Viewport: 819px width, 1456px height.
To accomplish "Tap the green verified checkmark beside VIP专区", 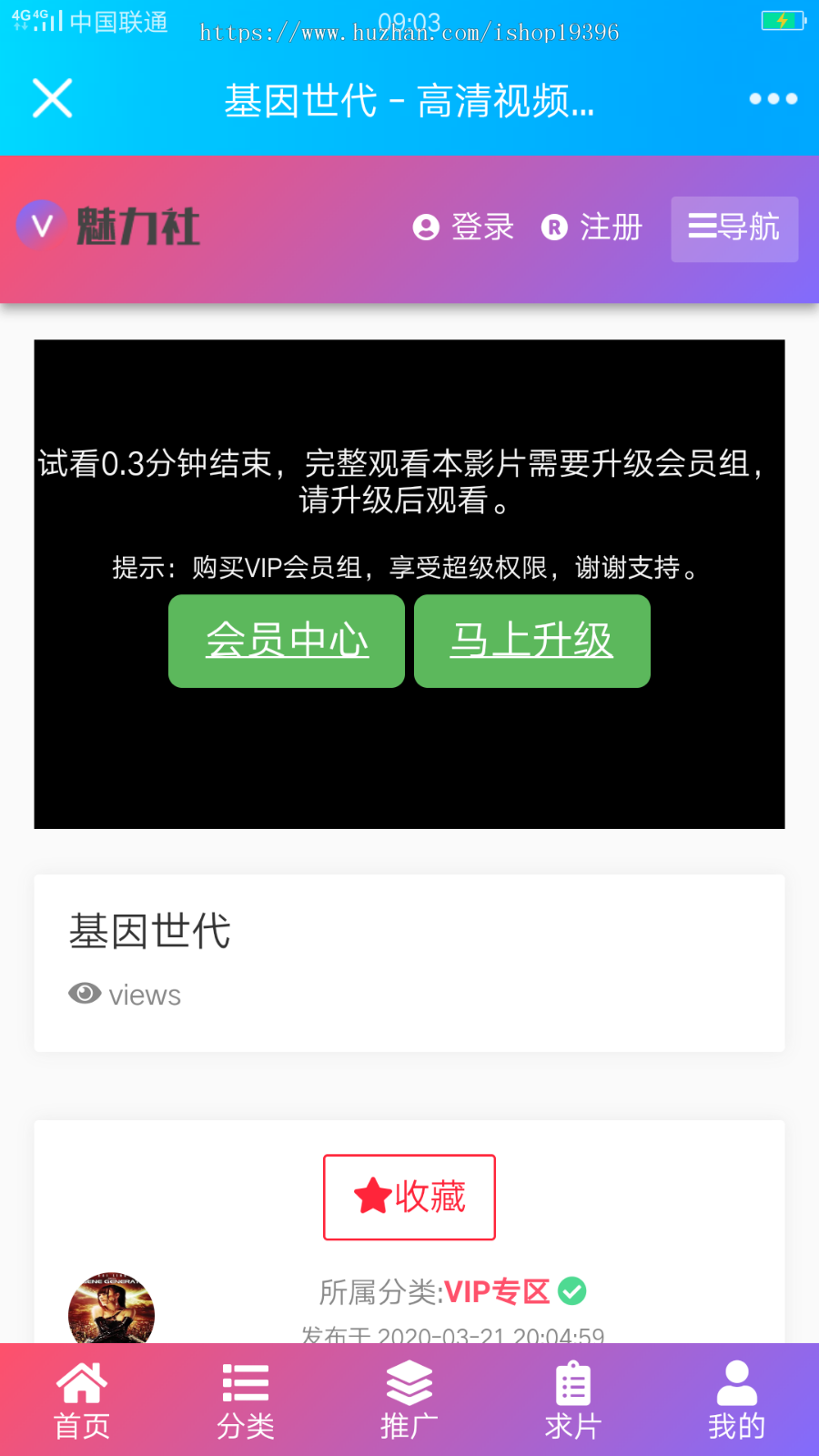I will (571, 1290).
